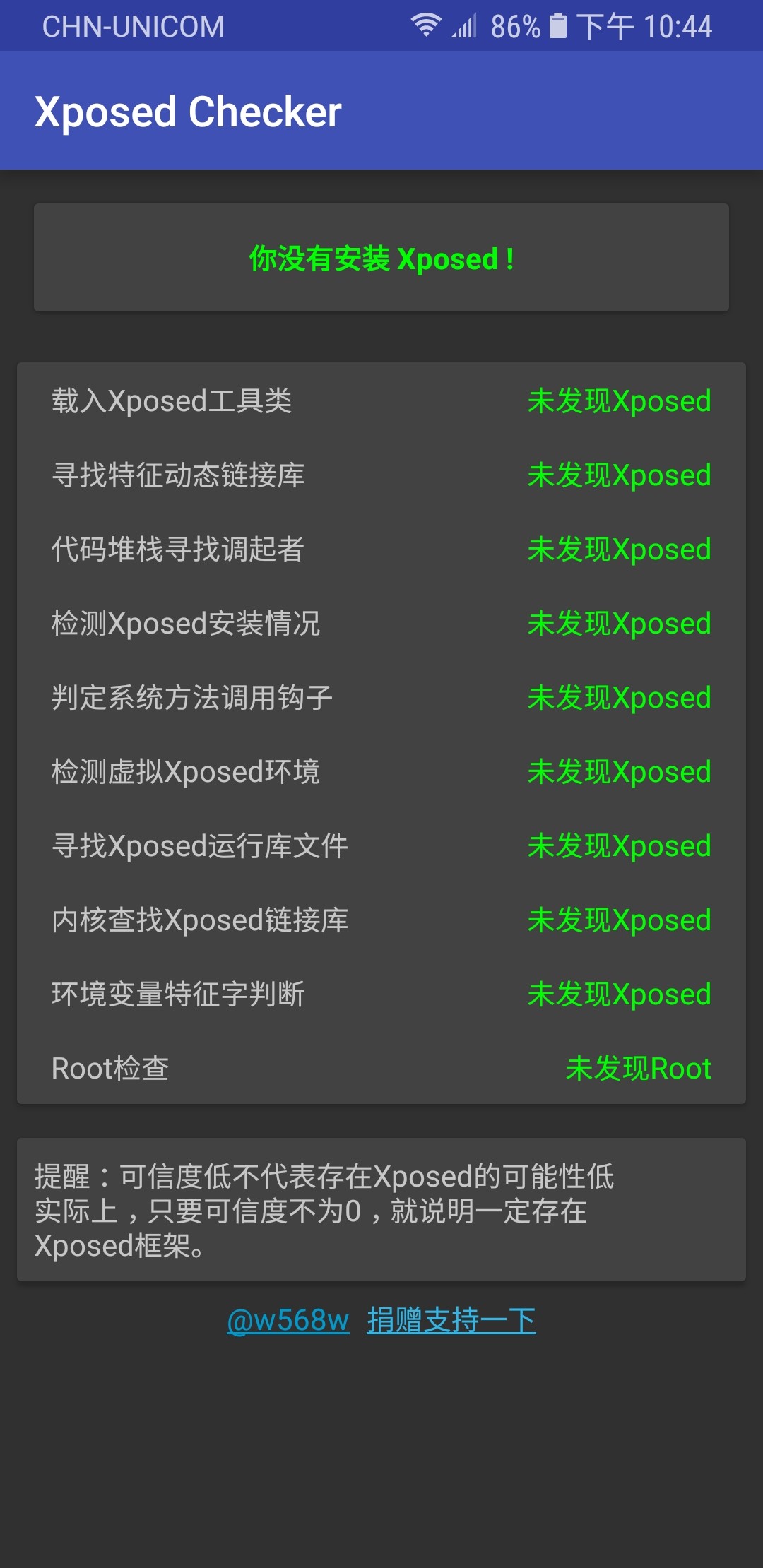Open the @w568w author link
763x1568 pixels.
point(288,1320)
